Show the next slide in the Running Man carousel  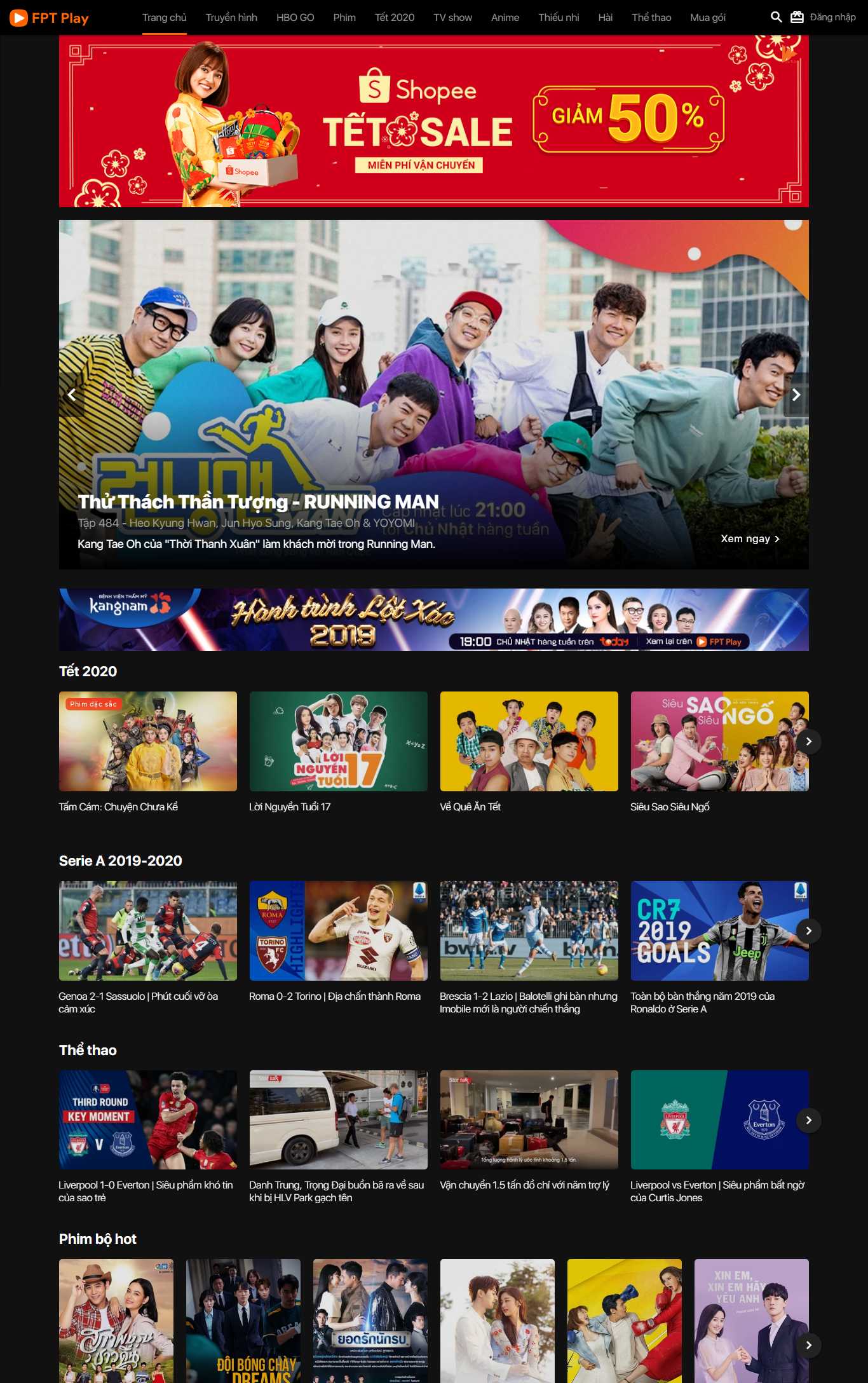click(x=796, y=395)
